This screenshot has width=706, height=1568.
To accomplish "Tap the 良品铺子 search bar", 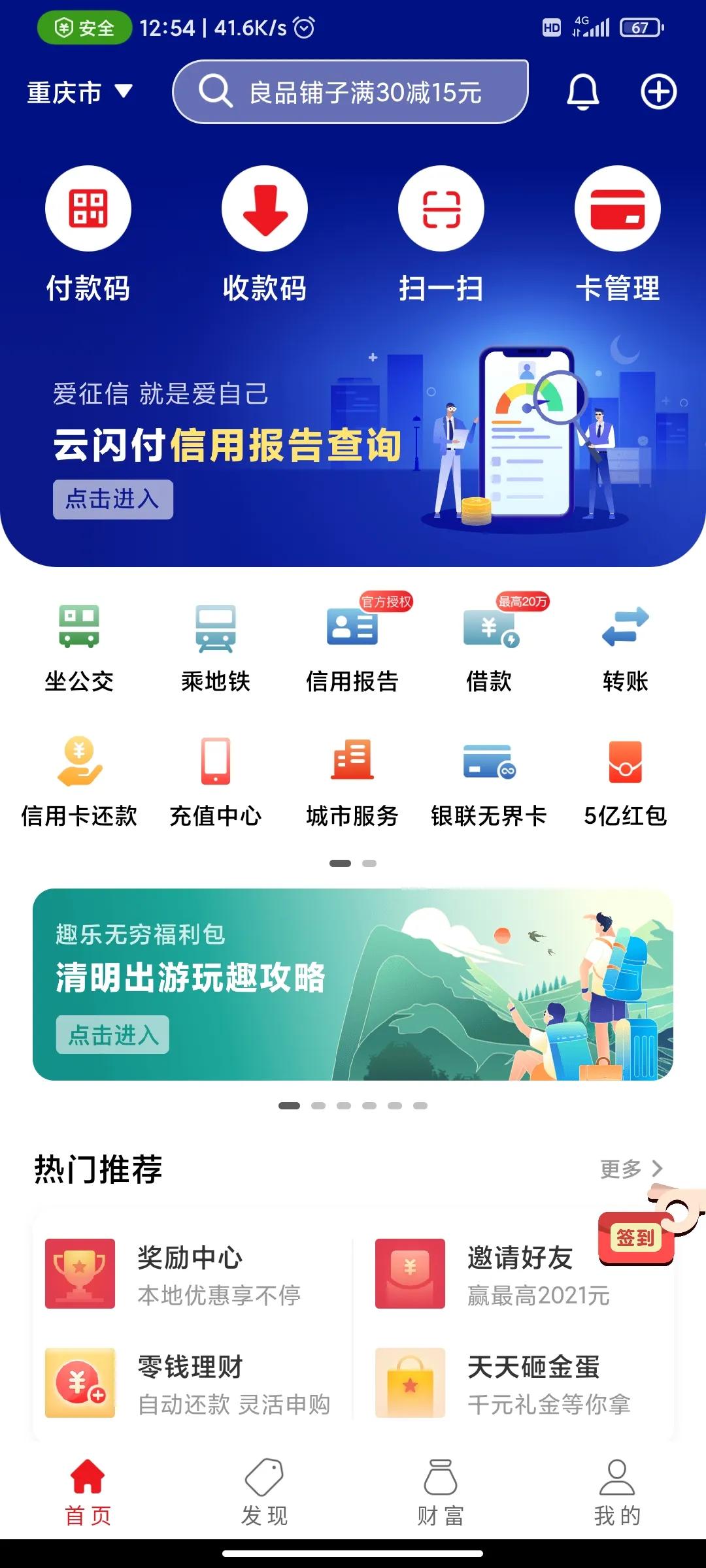I will [350, 91].
